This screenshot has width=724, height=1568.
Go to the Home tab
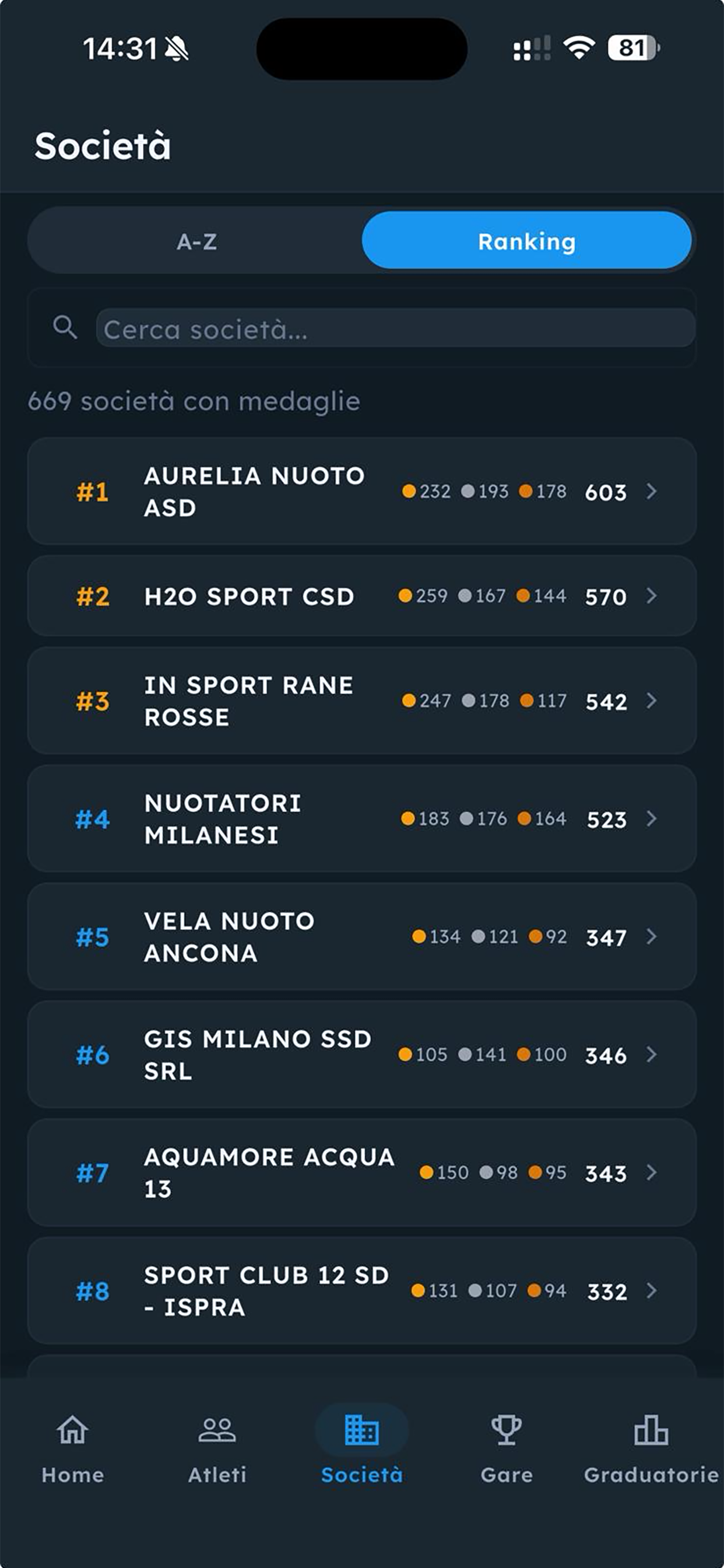click(x=72, y=1448)
